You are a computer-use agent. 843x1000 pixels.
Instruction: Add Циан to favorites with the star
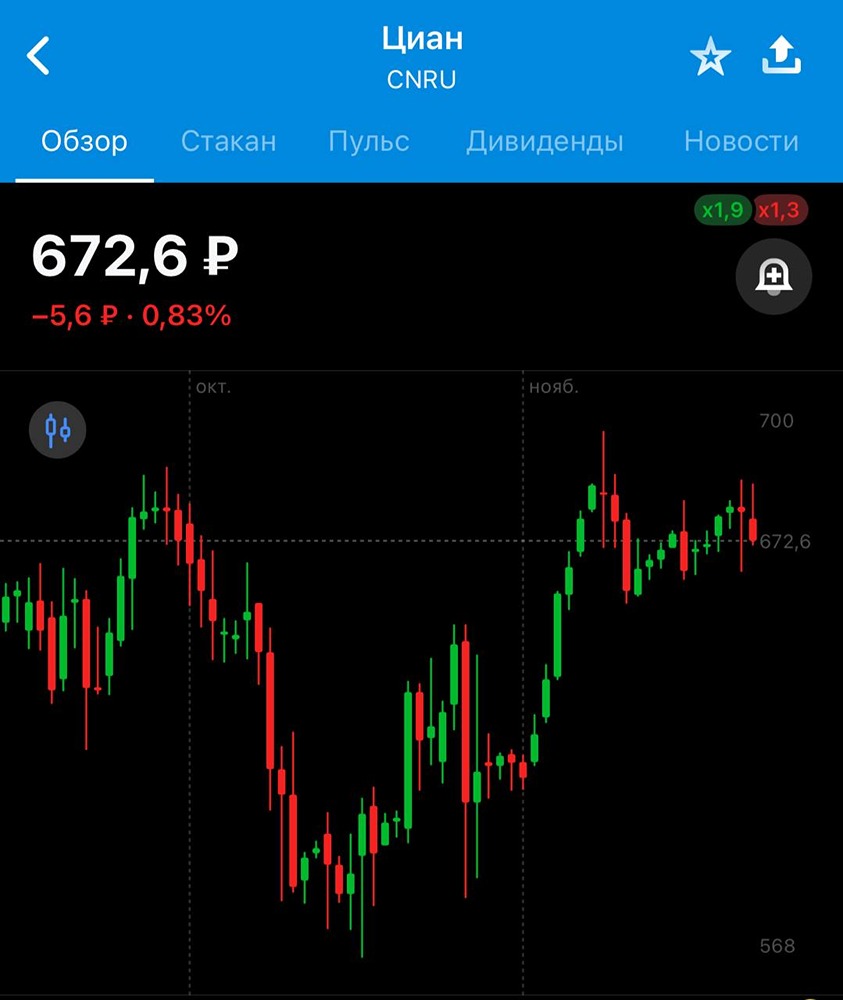(x=710, y=59)
